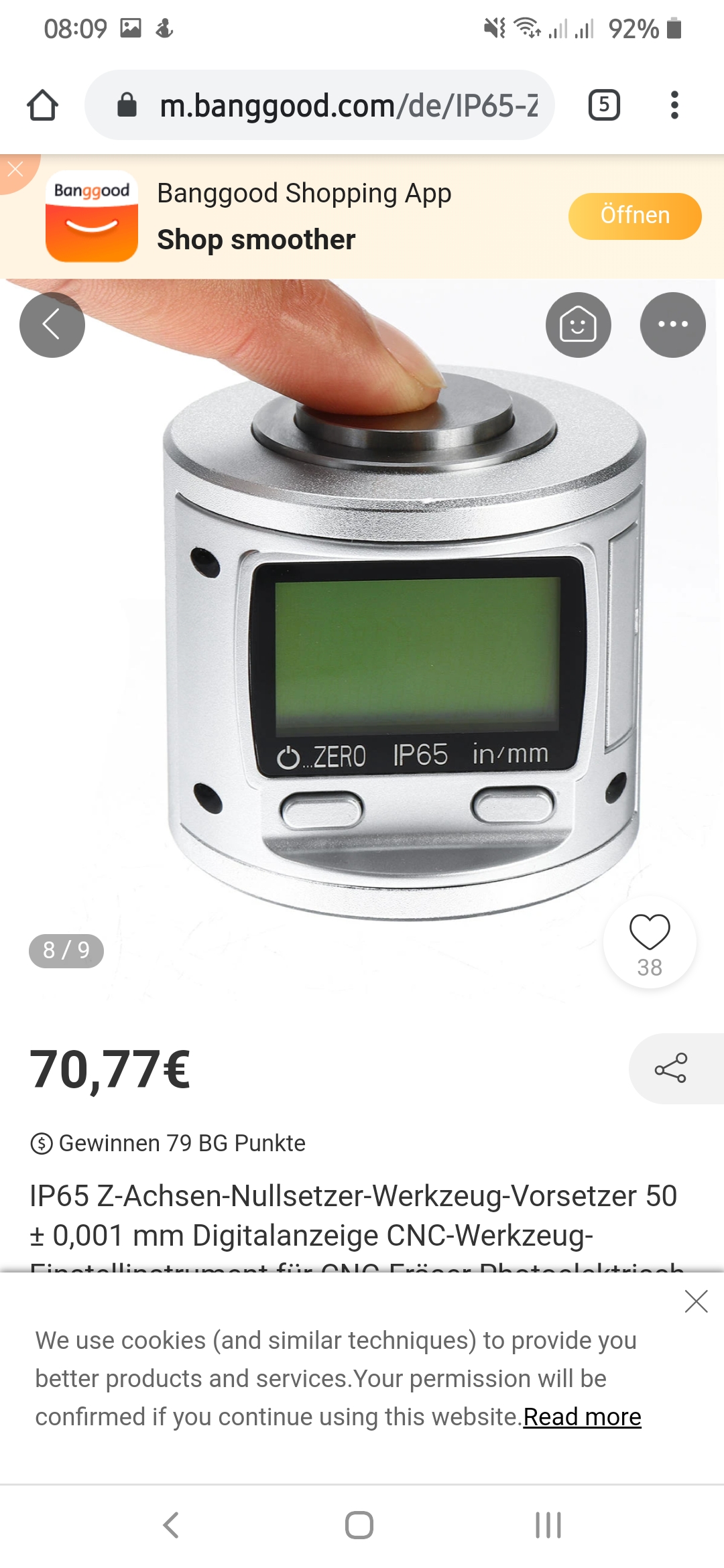Open the Read more cookie link
Image resolution: width=724 pixels, height=1568 pixels.
[x=582, y=1417]
